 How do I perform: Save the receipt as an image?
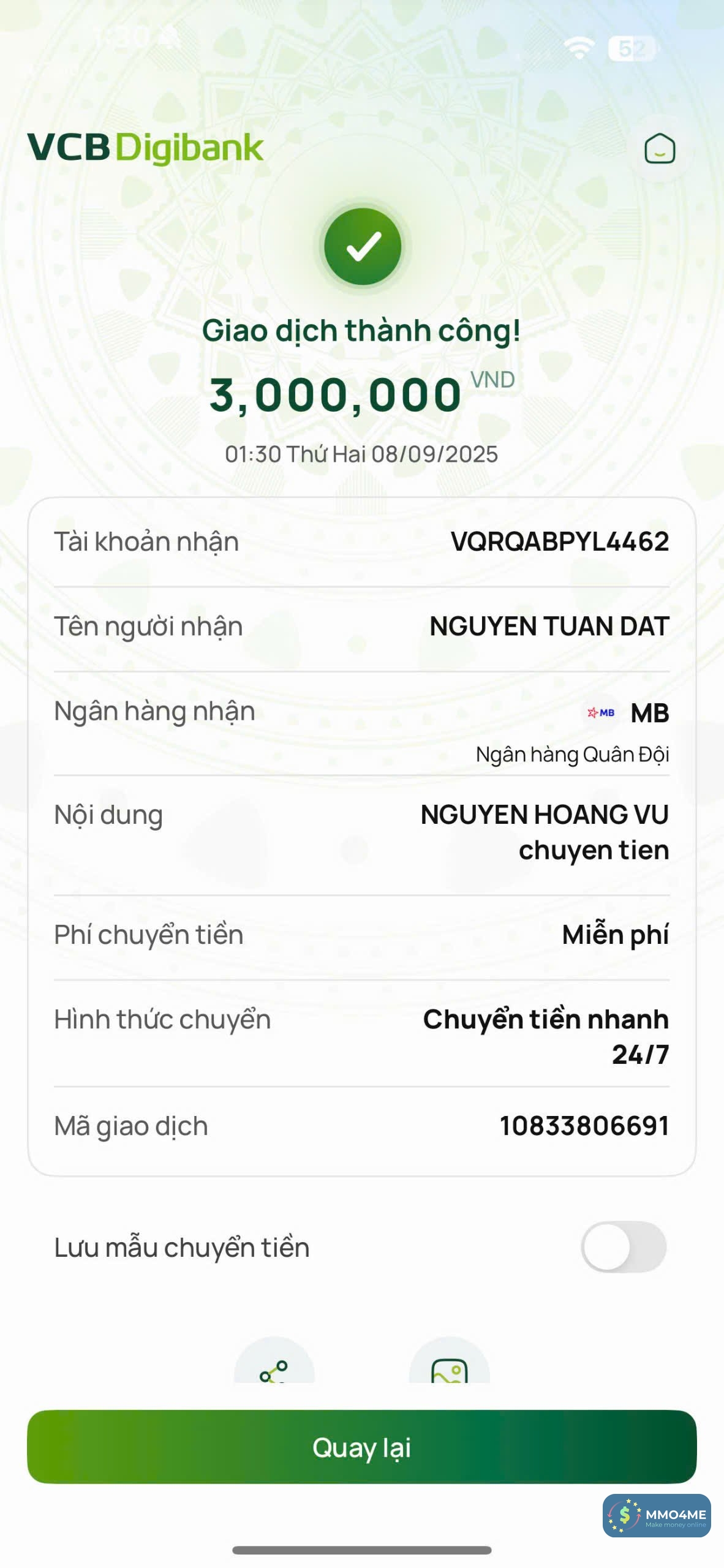(449, 1365)
